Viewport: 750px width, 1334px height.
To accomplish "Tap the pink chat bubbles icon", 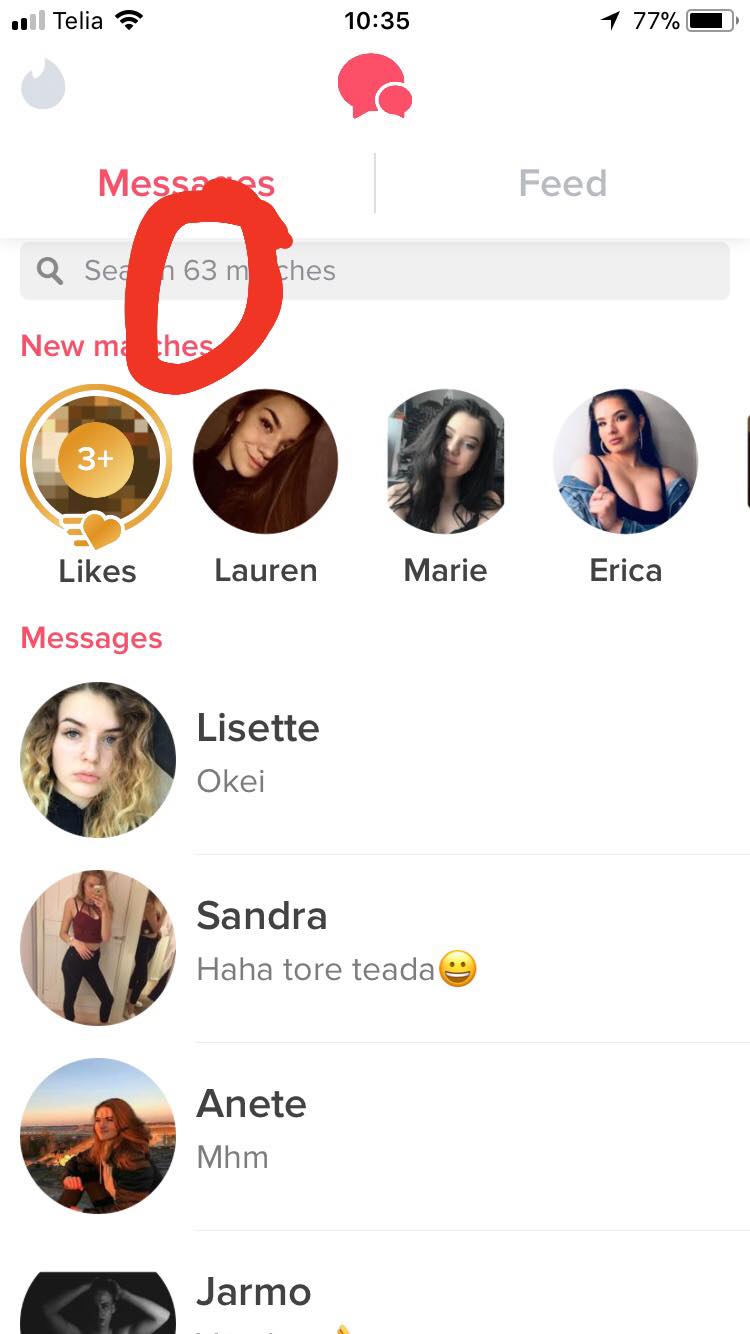I will click(x=375, y=86).
